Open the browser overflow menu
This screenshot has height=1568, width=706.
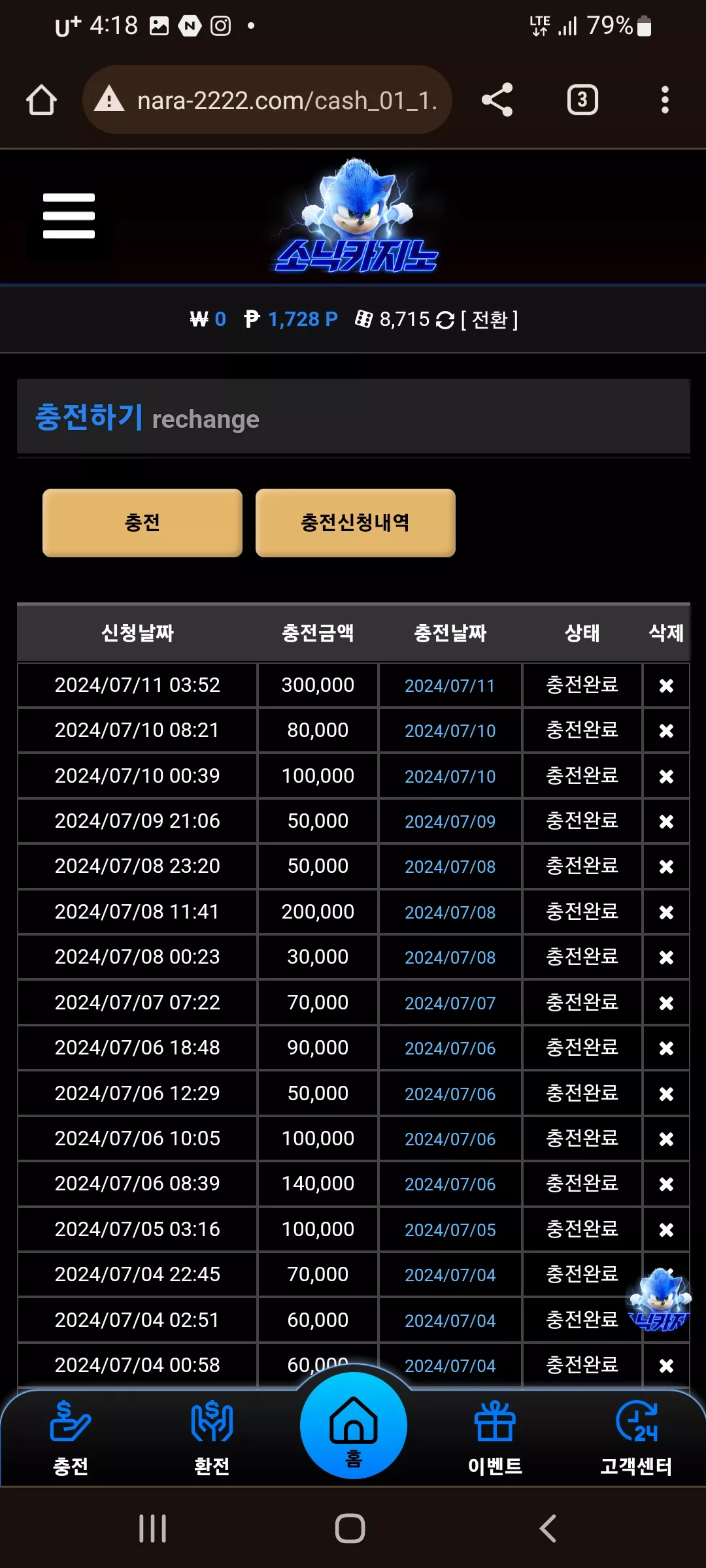click(665, 100)
